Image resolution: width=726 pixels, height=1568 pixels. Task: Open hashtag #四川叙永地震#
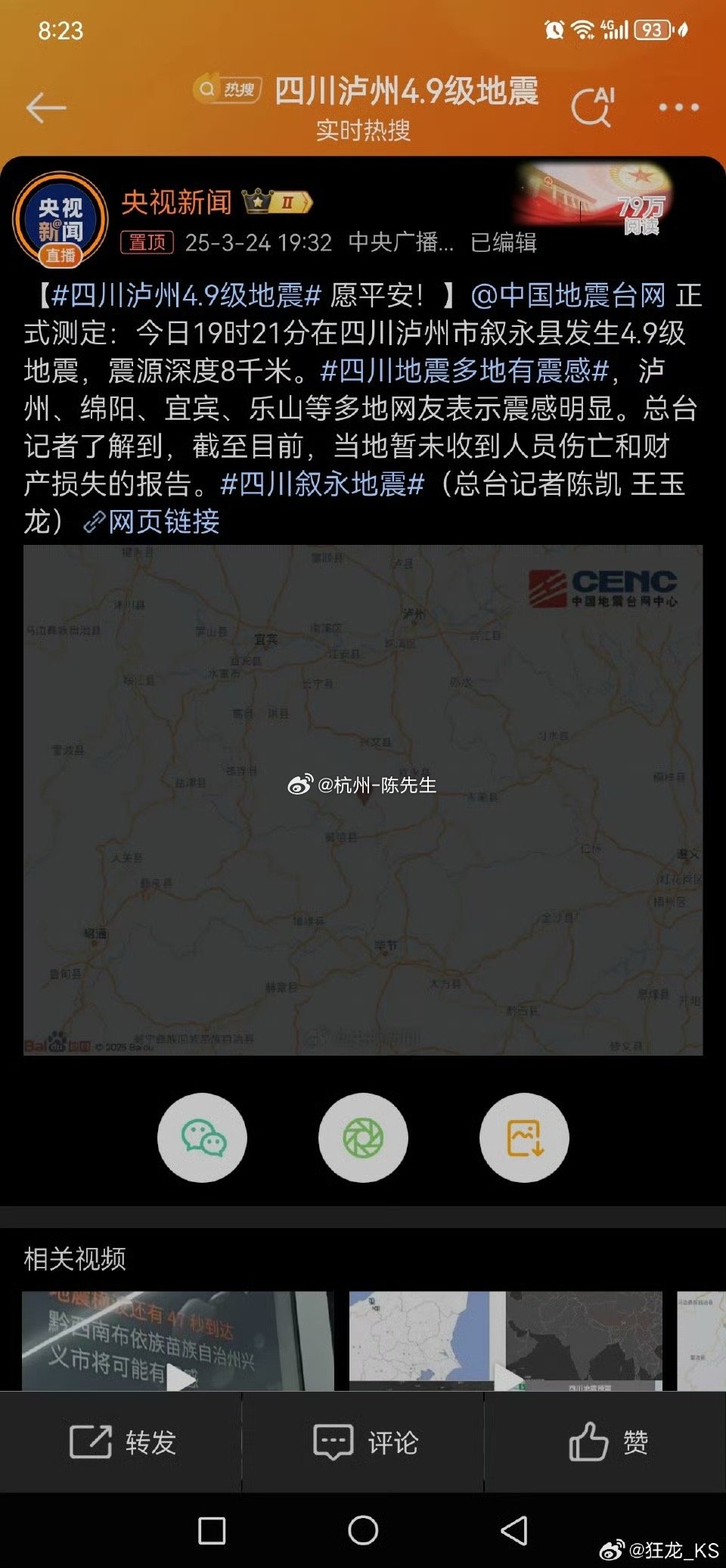click(323, 484)
